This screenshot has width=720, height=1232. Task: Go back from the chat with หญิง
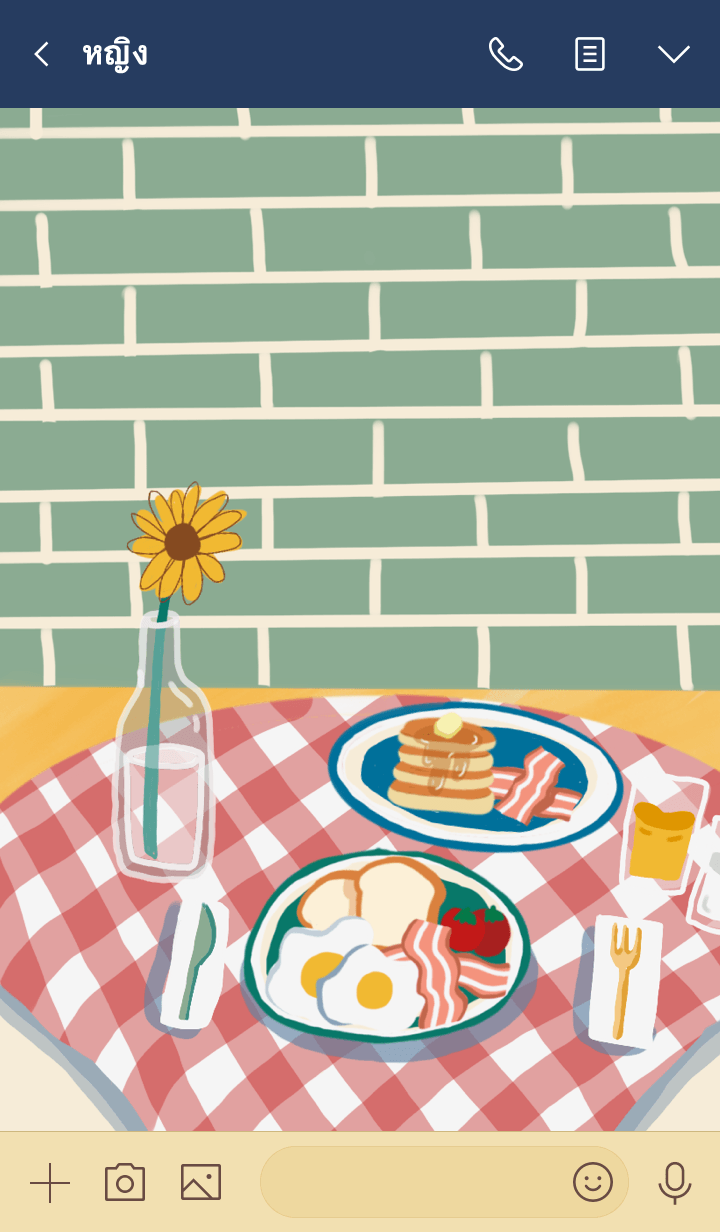coord(41,54)
